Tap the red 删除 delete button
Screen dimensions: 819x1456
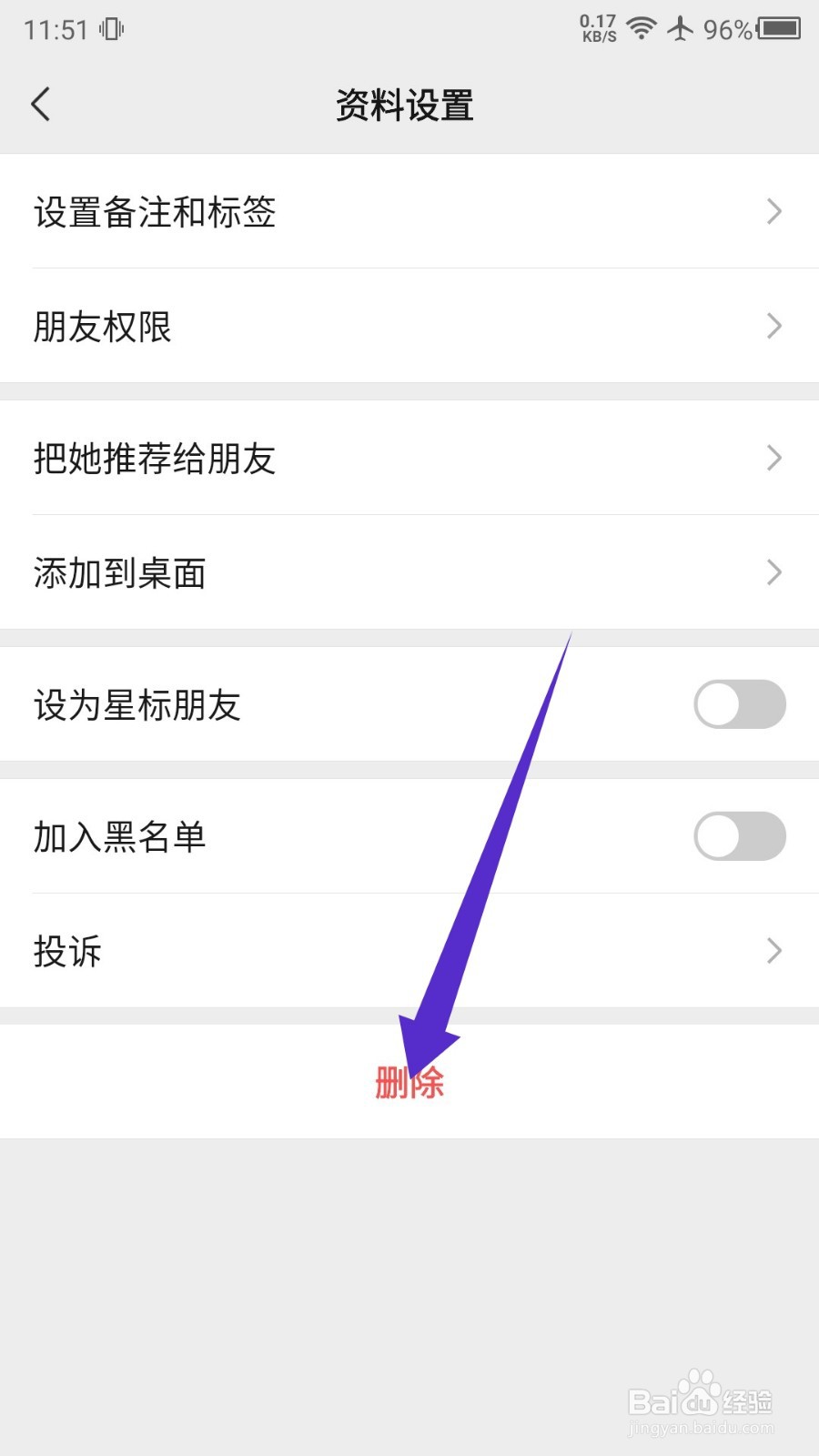(x=409, y=1083)
